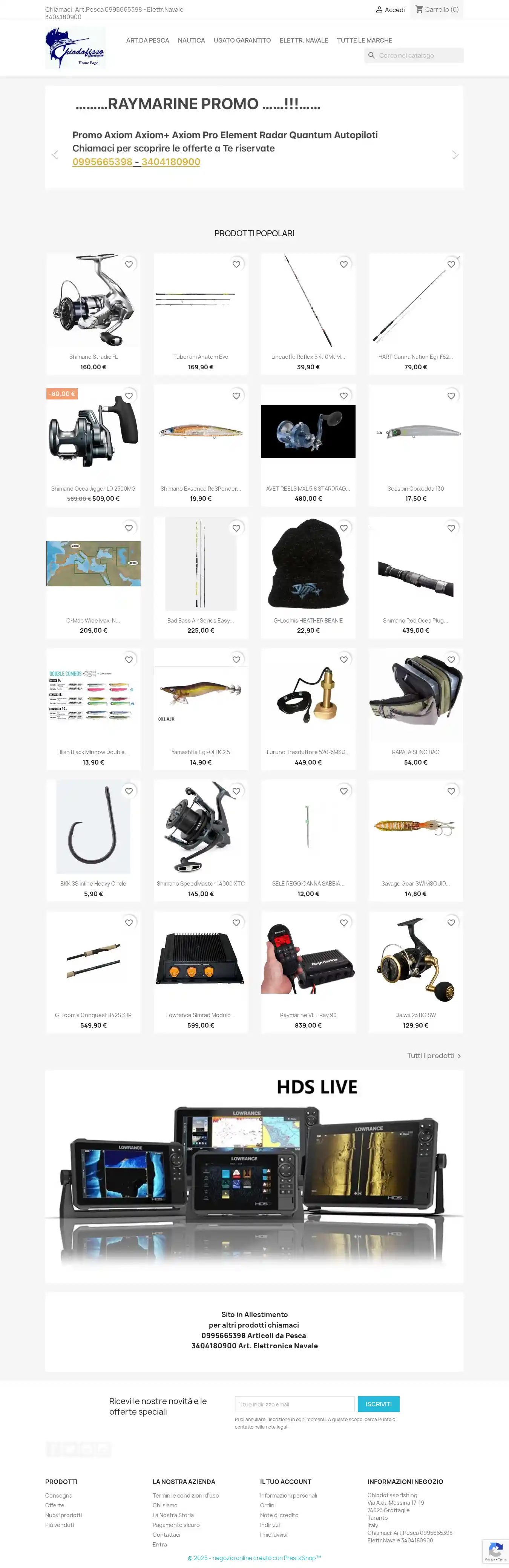This screenshot has height=1568, width=509.
Task: Open Contattaci footer link
Action: click(166, 1534)
